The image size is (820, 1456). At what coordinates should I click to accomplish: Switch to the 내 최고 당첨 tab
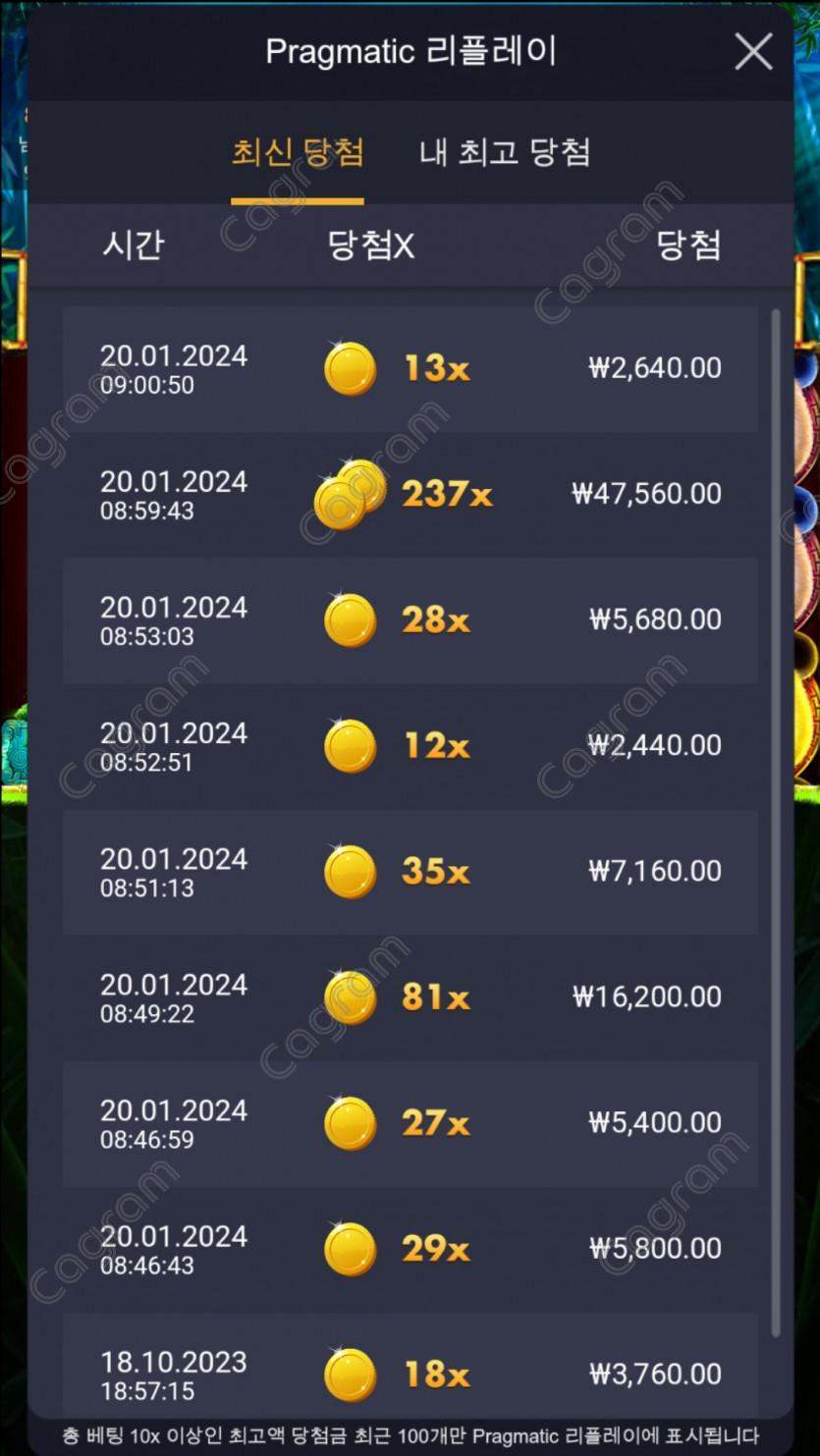(x=505, y=152)
